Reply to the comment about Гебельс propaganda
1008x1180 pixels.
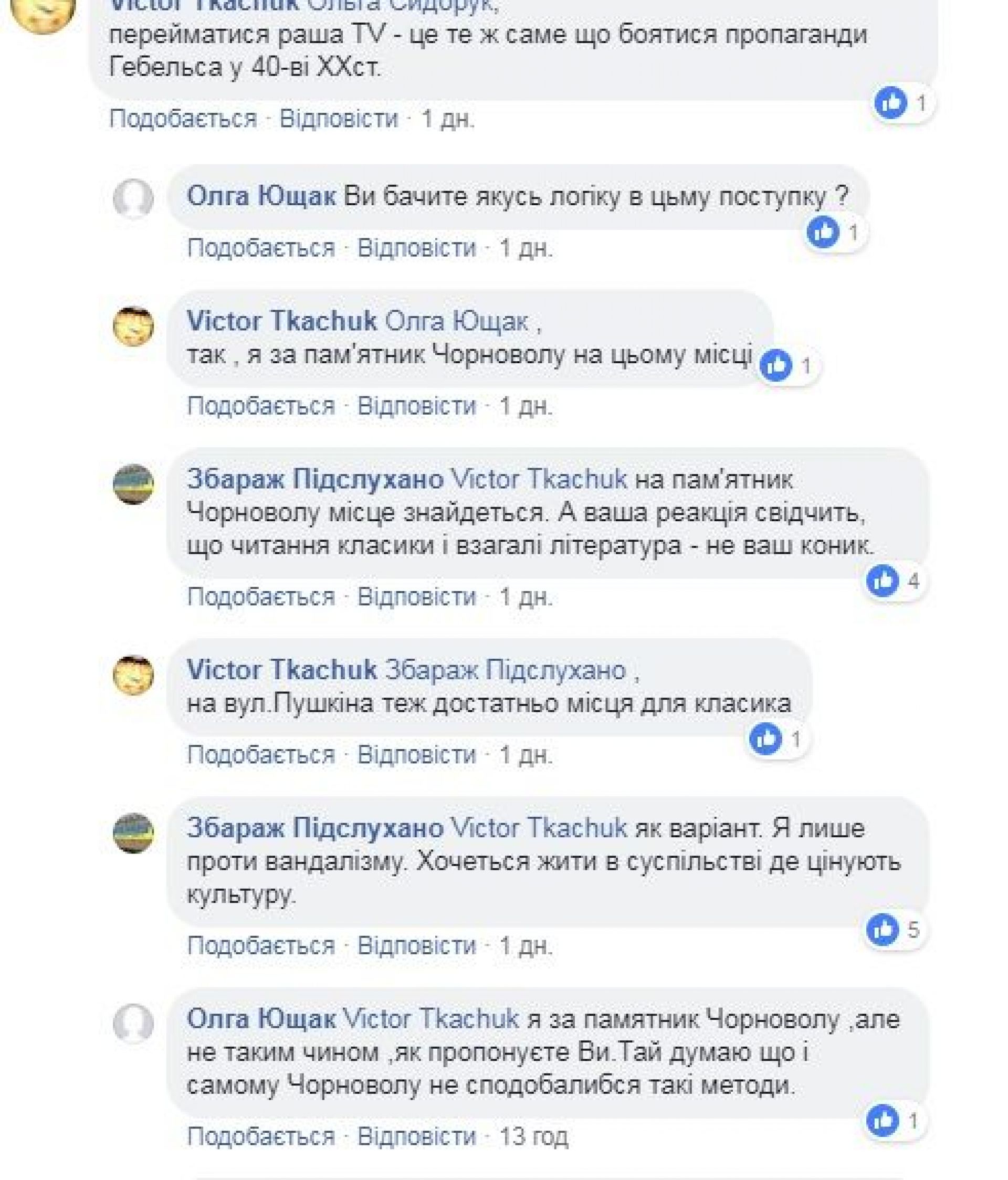339,119
